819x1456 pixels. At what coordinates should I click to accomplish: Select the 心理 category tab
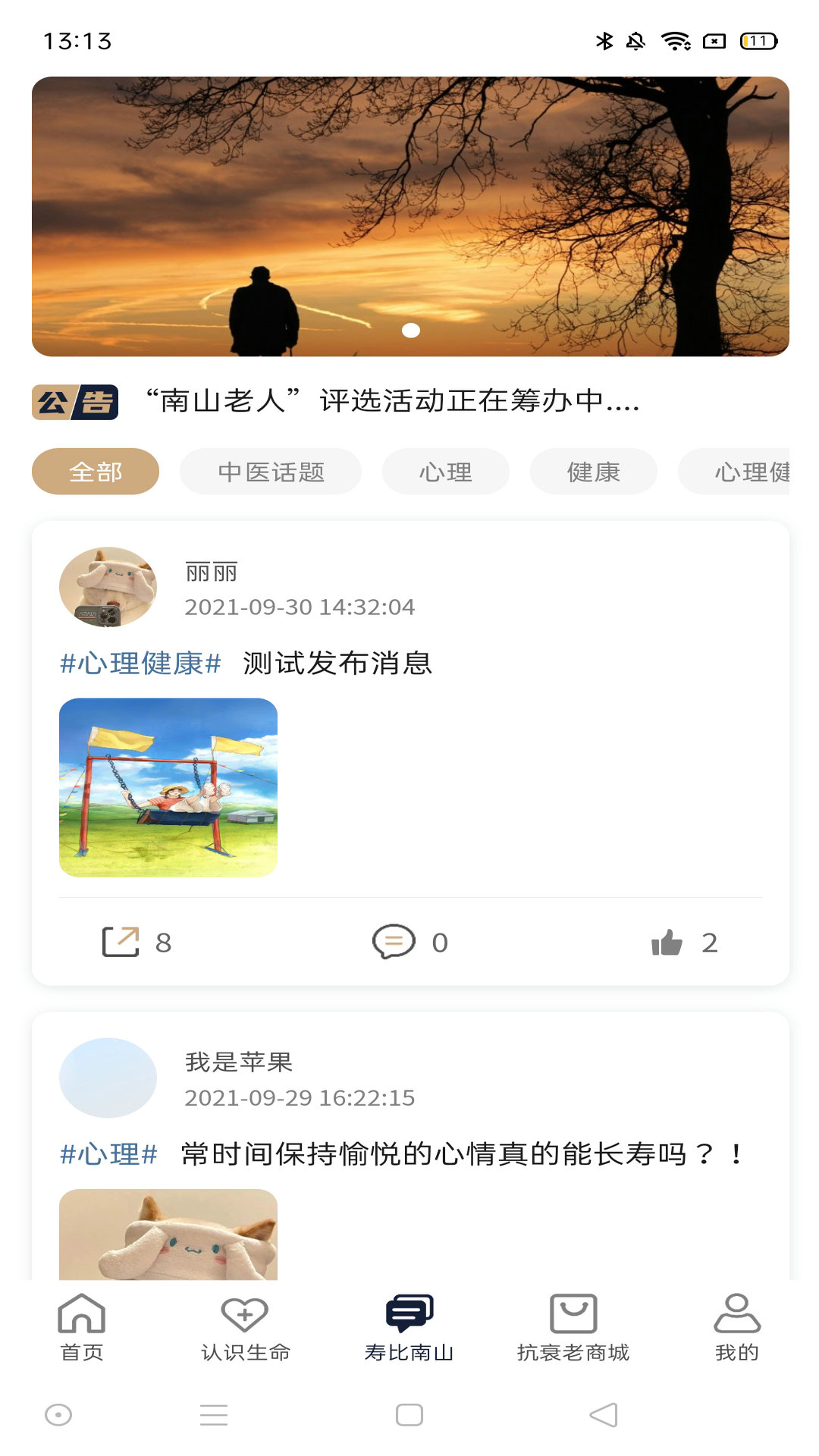coord(445,471)
